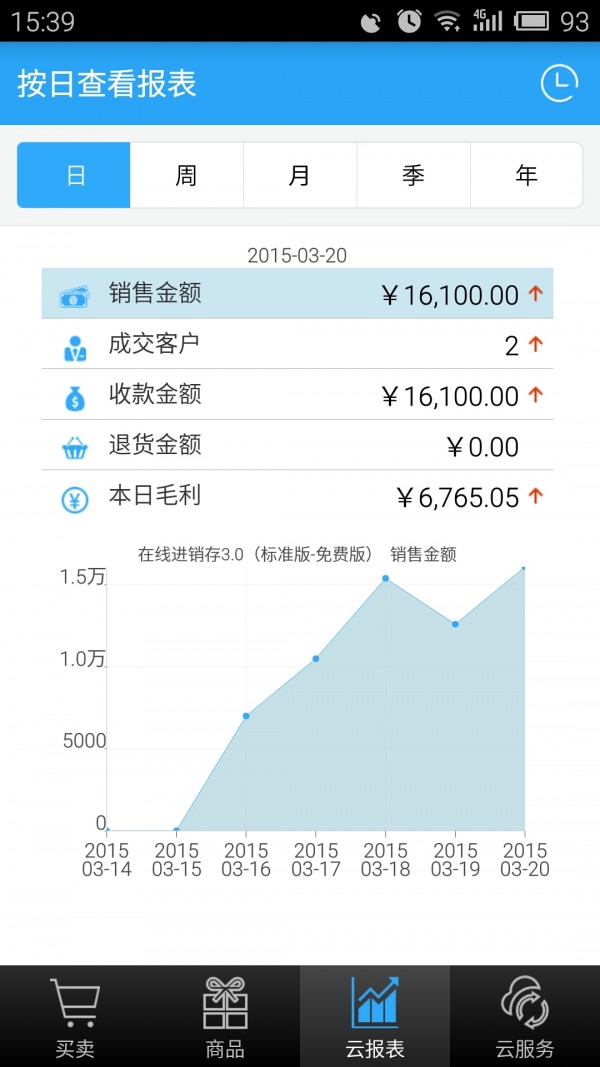Switch to the 云服务 tab
Screen dimensions: 600x1067
click(x=525, y=1016)
